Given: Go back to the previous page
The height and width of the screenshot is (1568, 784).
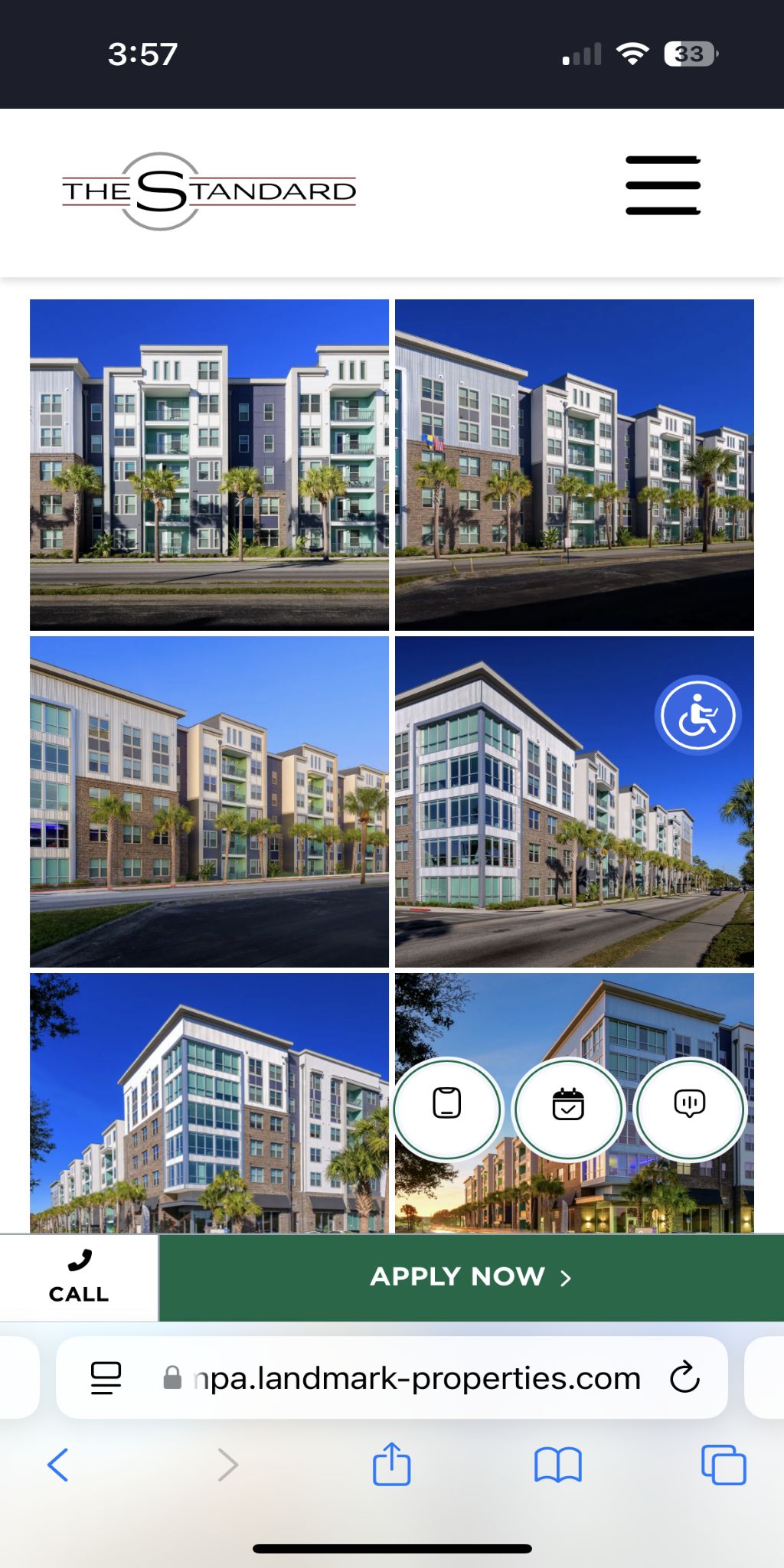Looking at the screenshot, I should (x=58, y=1465).
